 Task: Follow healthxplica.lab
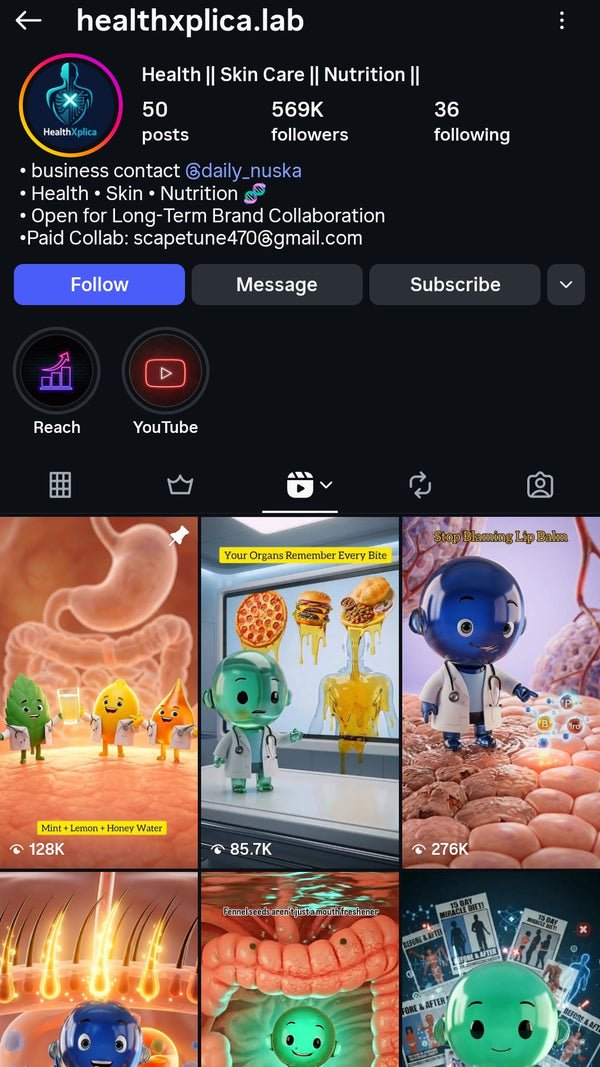click(99, 284)
